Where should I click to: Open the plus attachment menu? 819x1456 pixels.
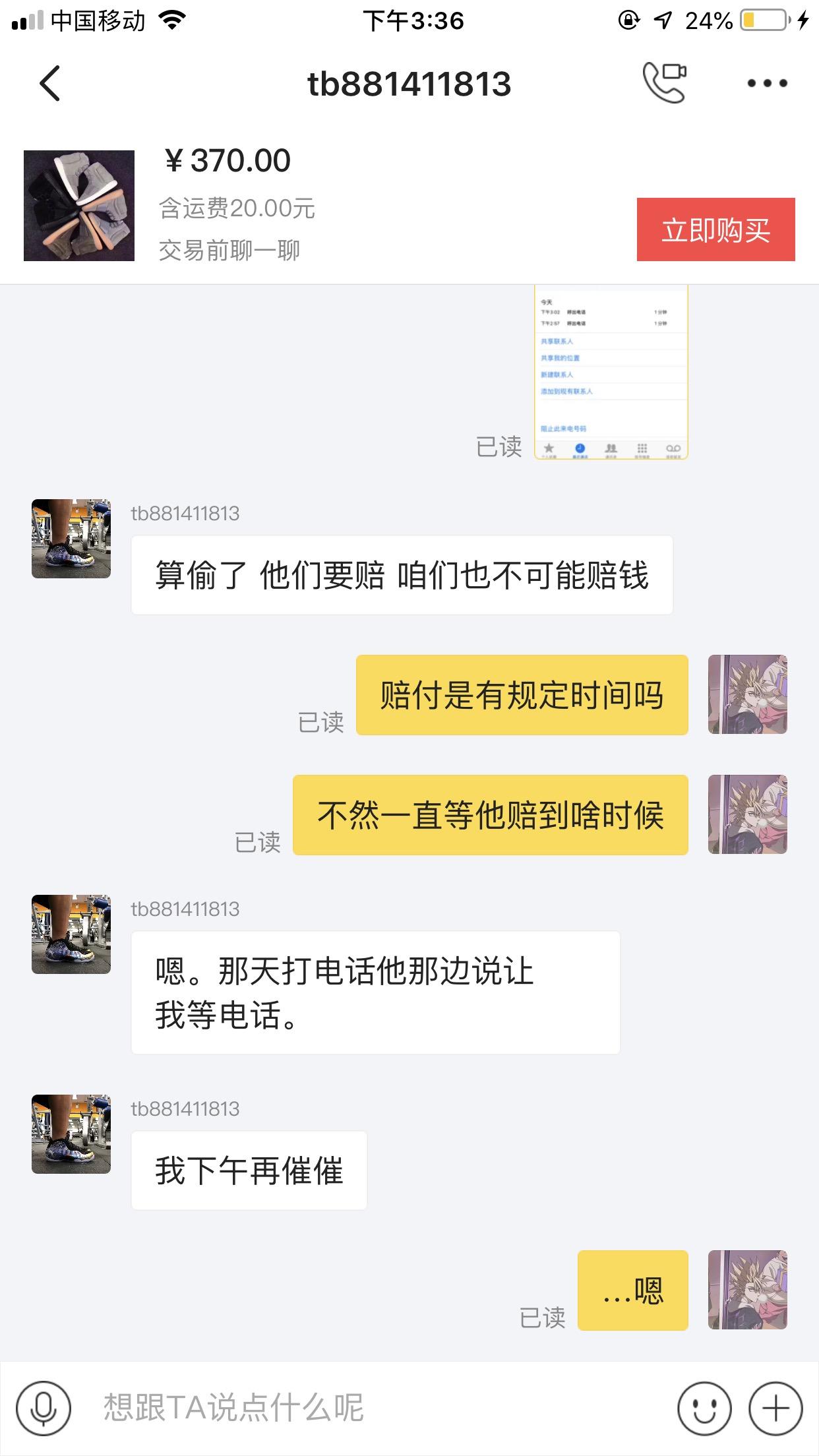pos(775,1409)
